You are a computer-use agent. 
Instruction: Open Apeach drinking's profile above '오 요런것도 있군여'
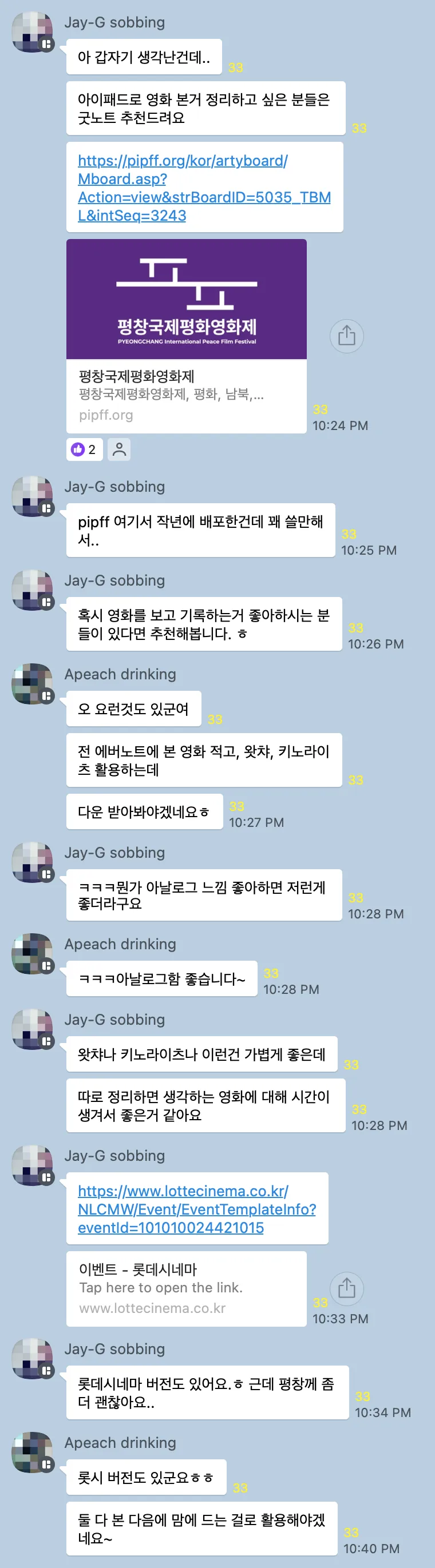[32, 683]
